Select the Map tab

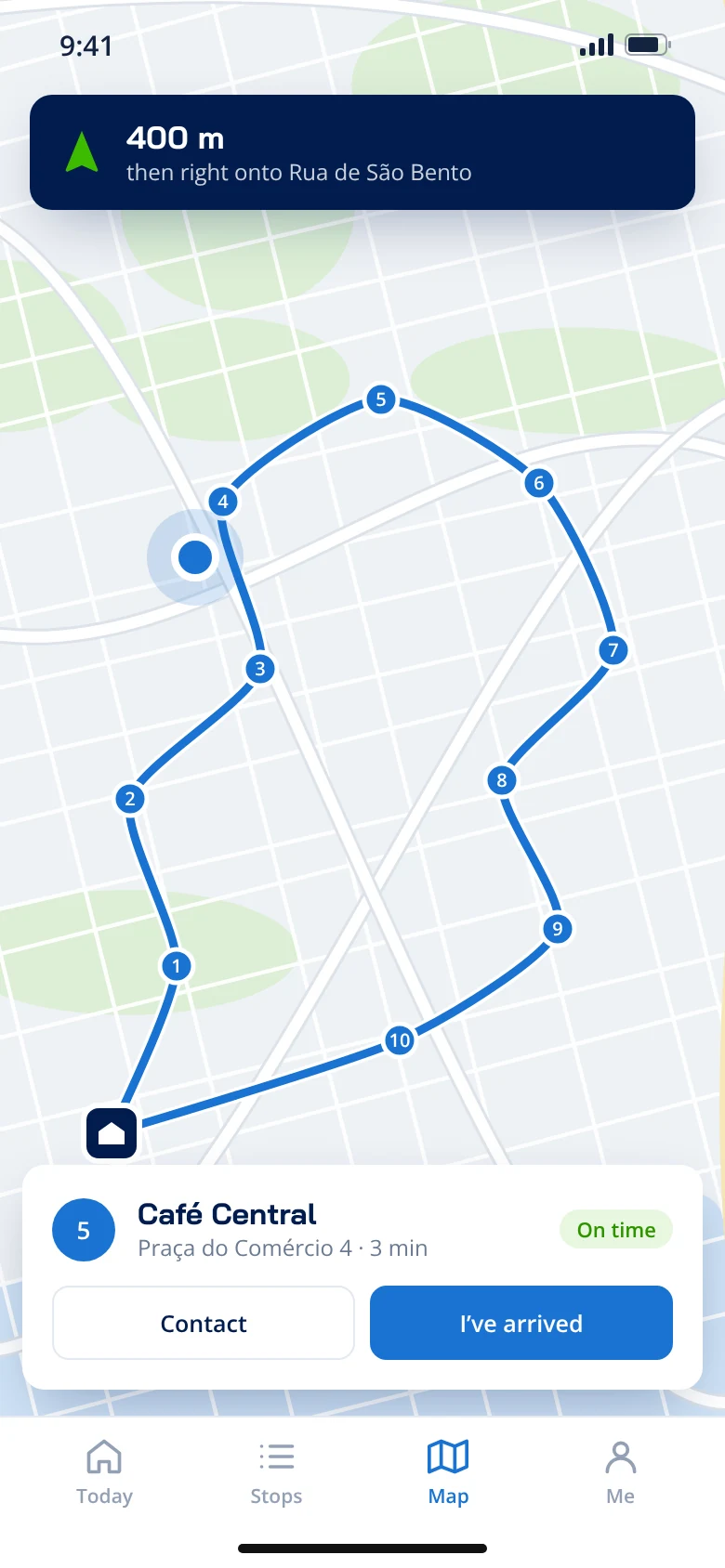tap(448, 1472)
